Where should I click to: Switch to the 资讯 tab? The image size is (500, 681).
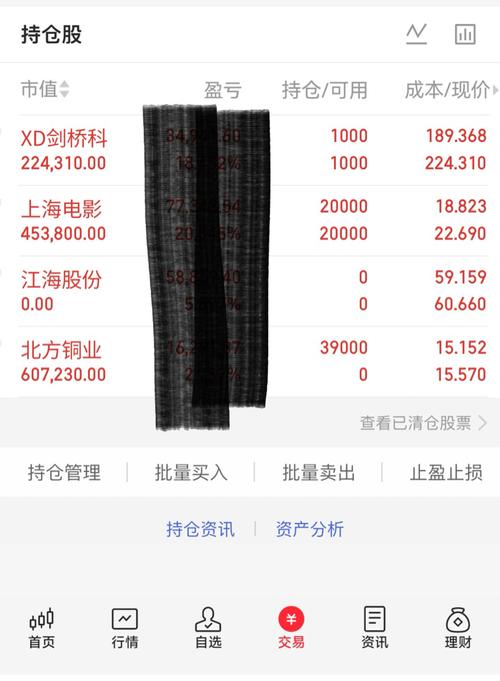tap(374, 628)
